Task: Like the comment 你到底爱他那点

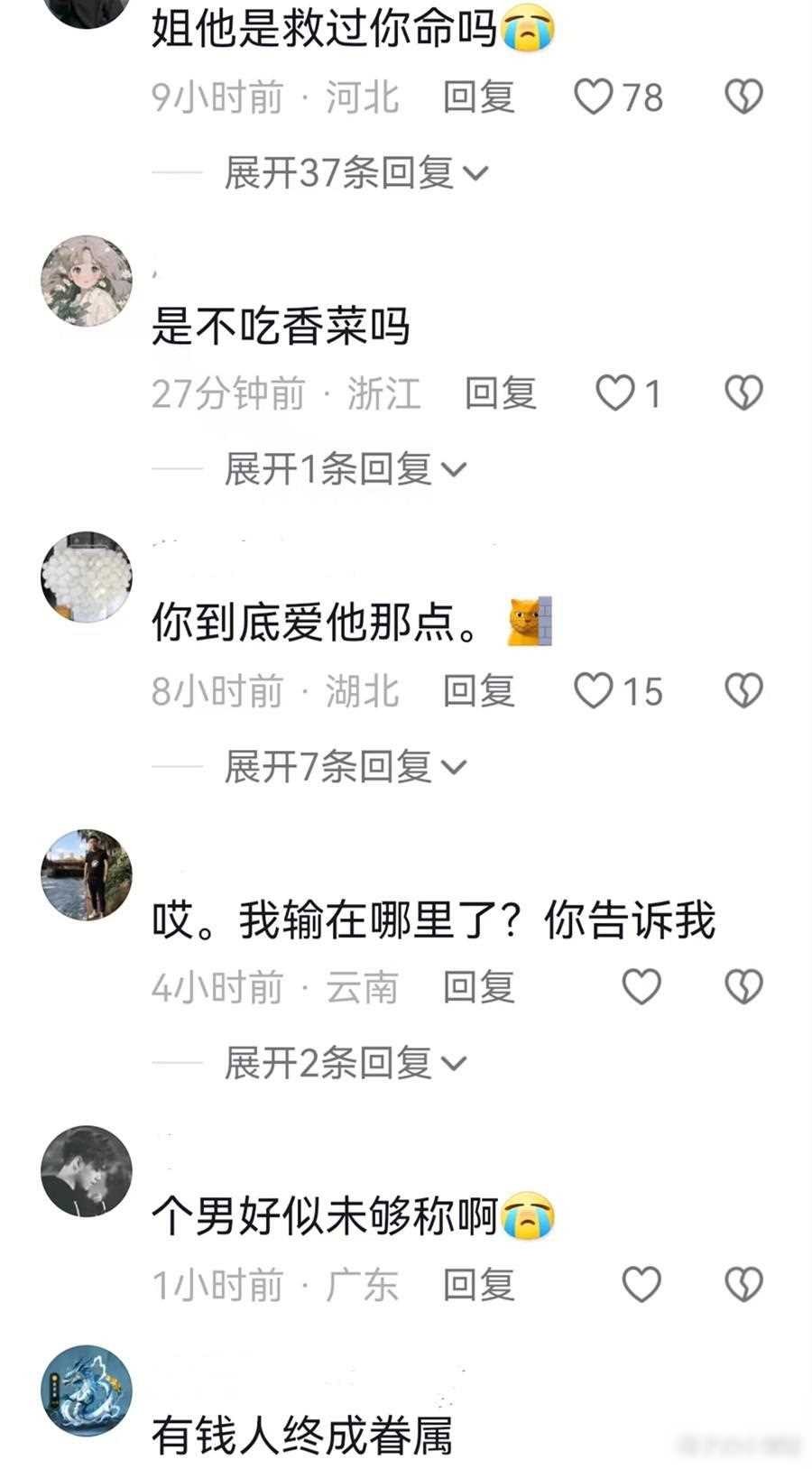Action: 595,691
